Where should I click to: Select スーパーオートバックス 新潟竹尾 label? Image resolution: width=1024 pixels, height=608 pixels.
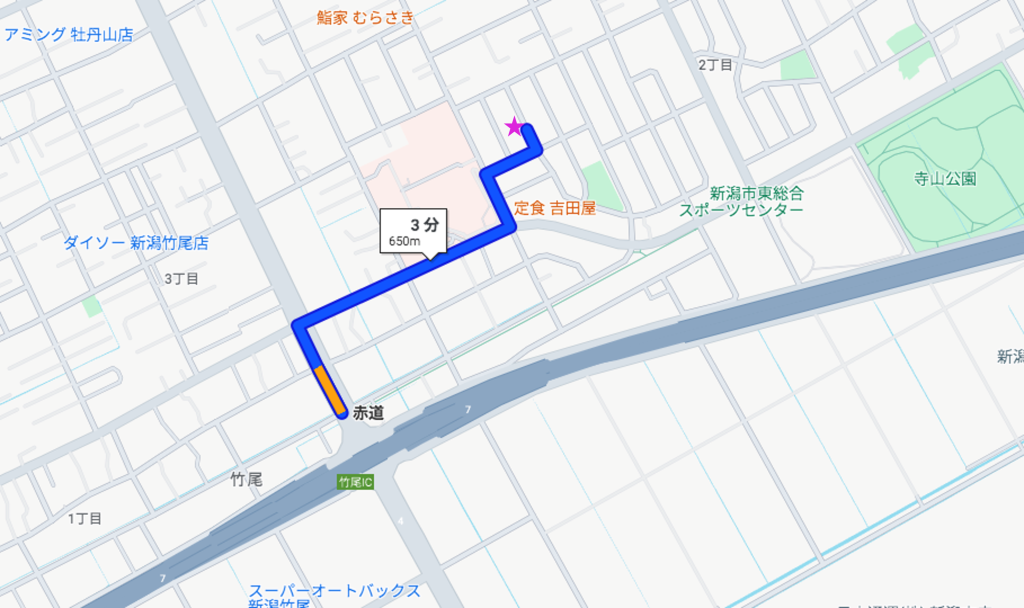click(334, 596)
